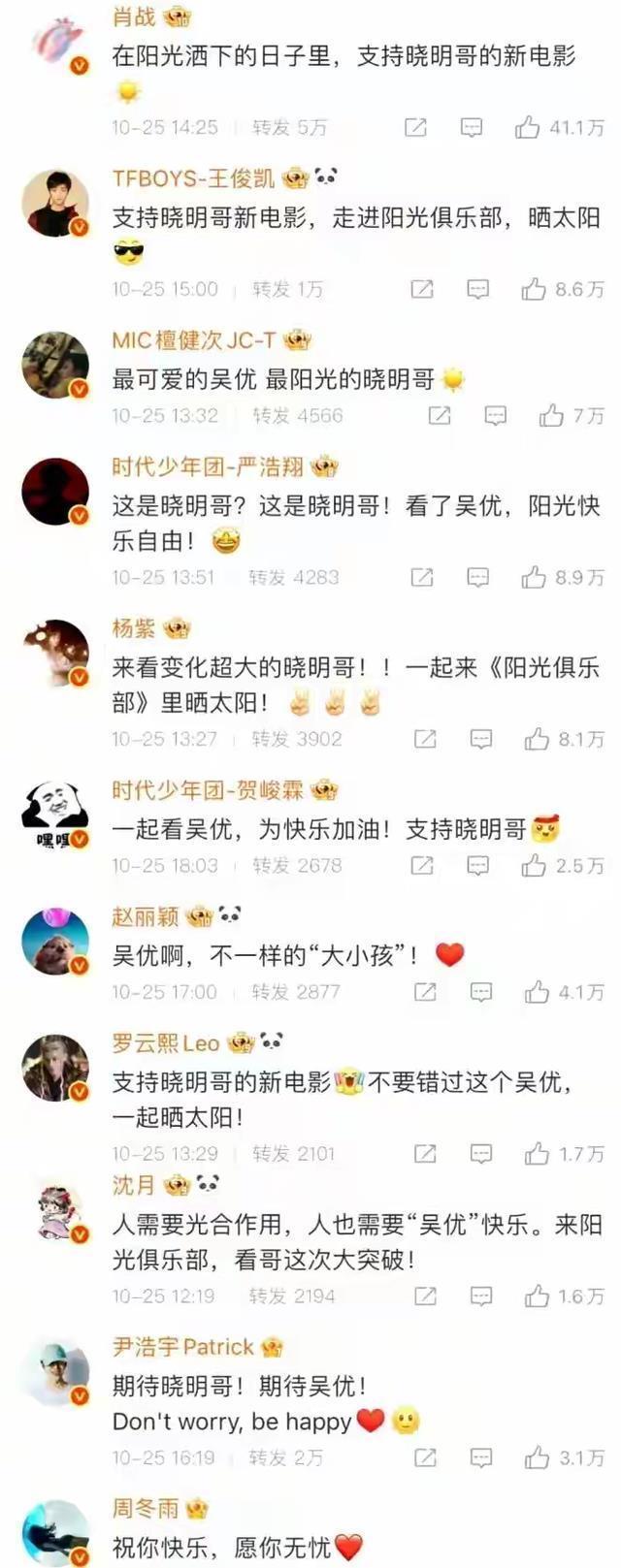View 罗云熙Leo's avatar profile

point(55,1068)
